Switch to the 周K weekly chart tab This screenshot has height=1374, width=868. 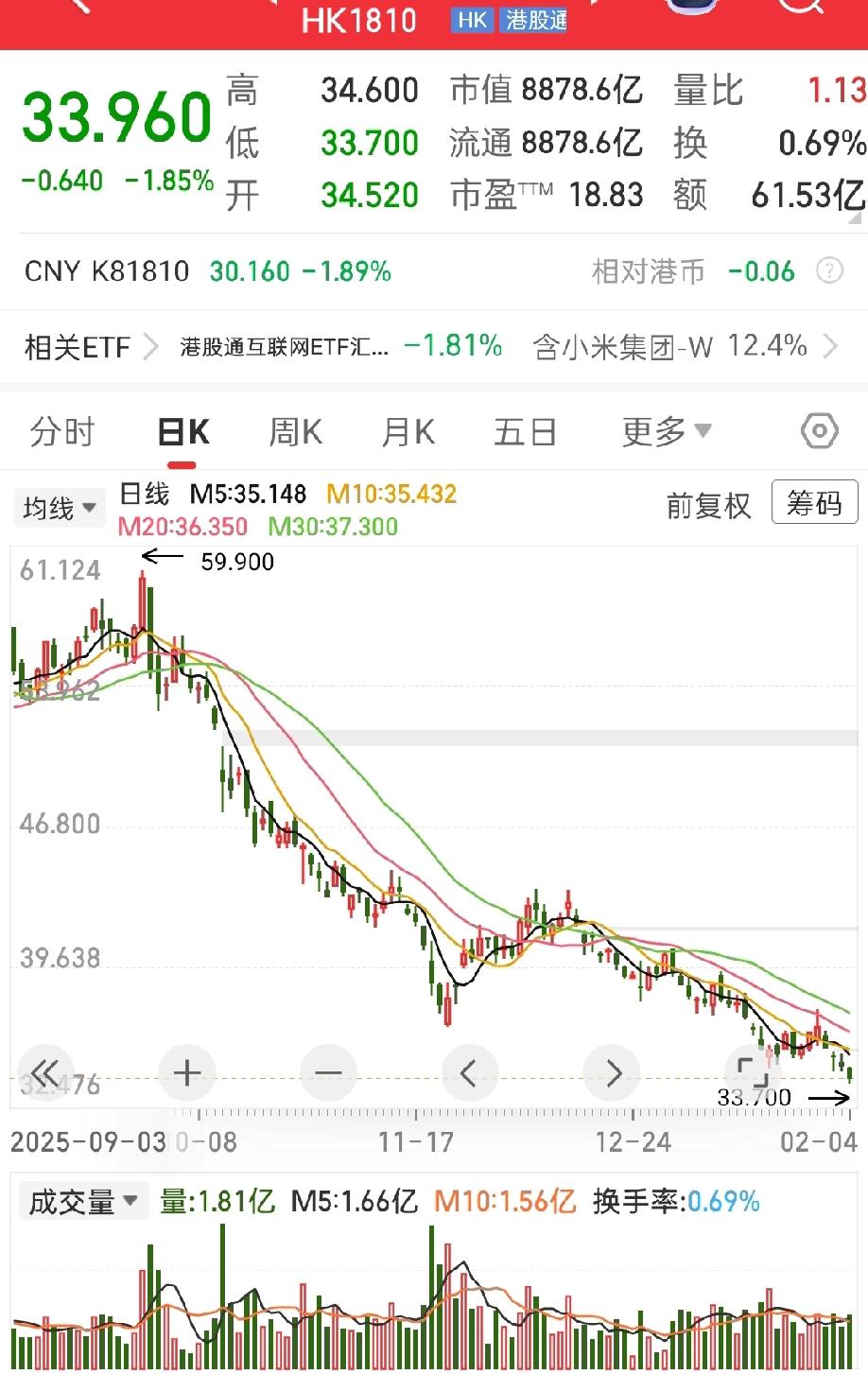[296, 431]
